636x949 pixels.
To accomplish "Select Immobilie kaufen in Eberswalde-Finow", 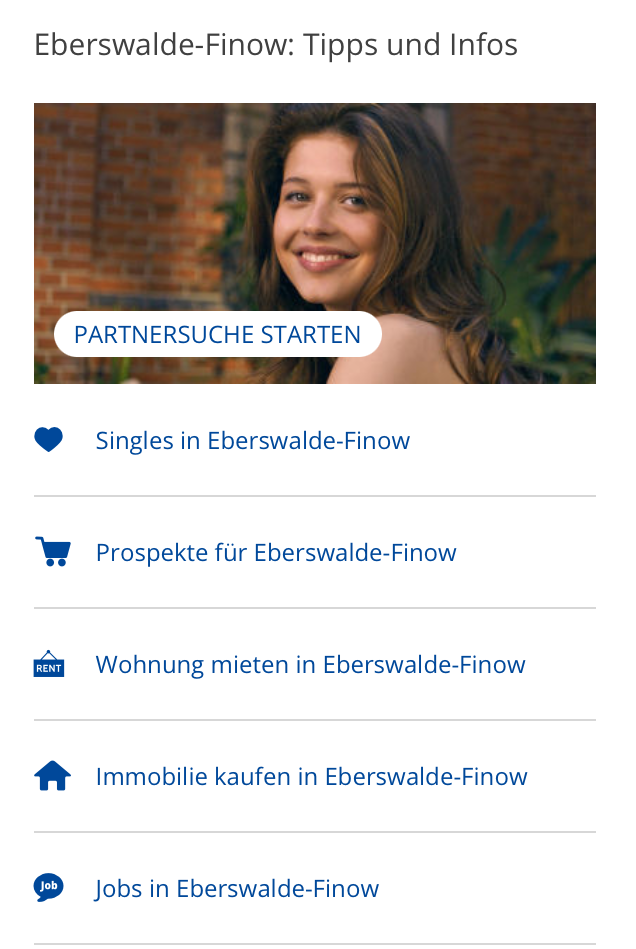I will click(311, 777).
